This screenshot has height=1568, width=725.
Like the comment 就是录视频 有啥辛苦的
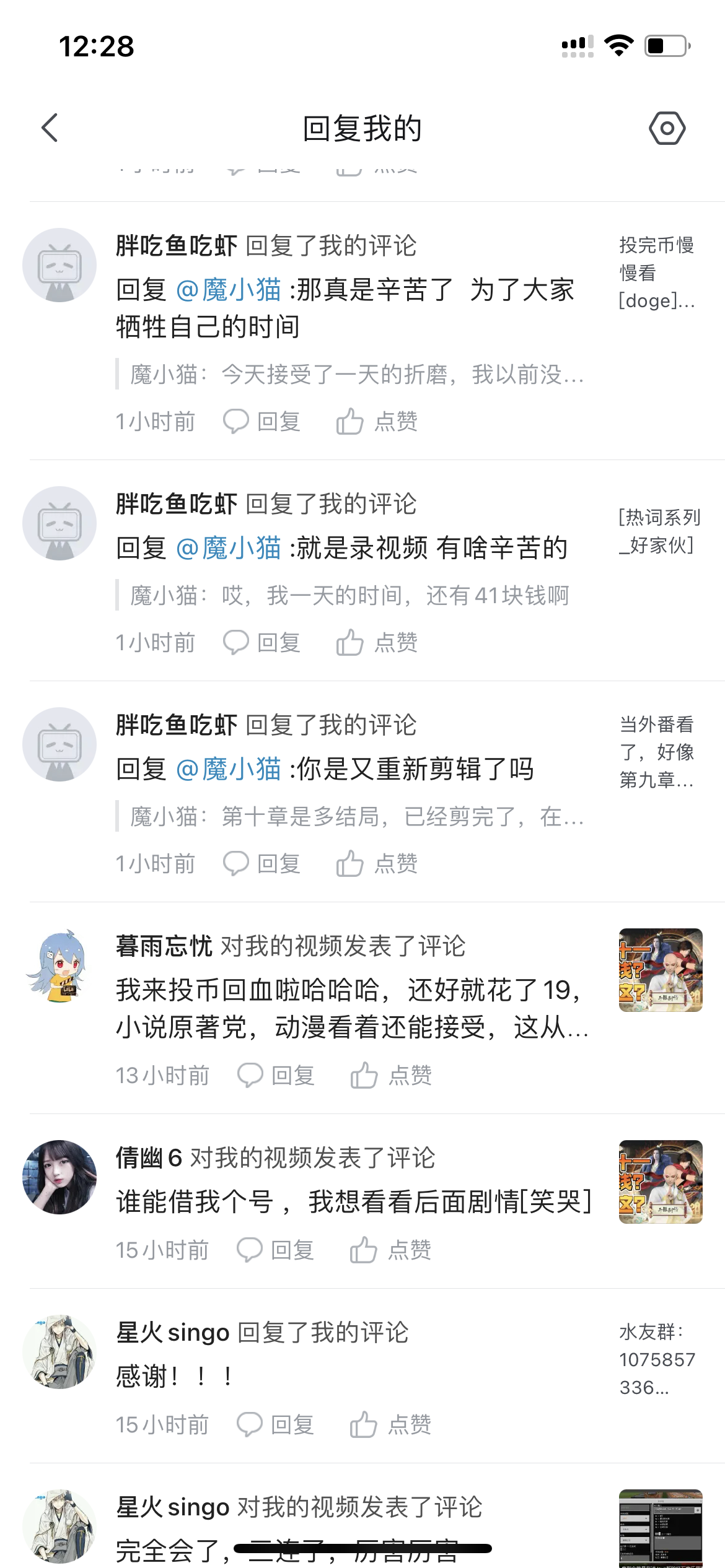point(377,643)
